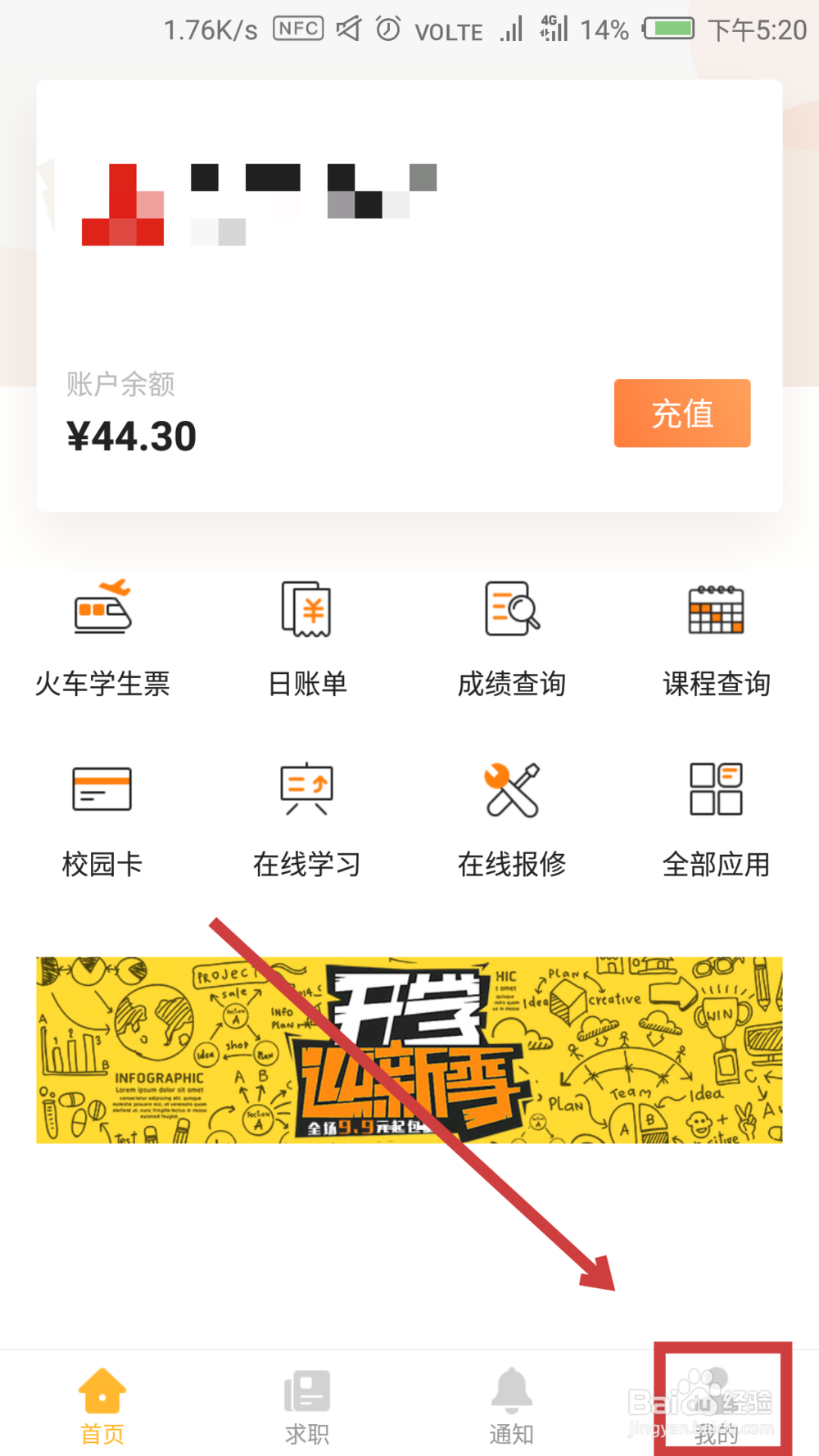The width and height of the screenshot is (819, 1456).
Task: Tap the notification bell icon above 通知
Action: click(x=512, y=1390)
